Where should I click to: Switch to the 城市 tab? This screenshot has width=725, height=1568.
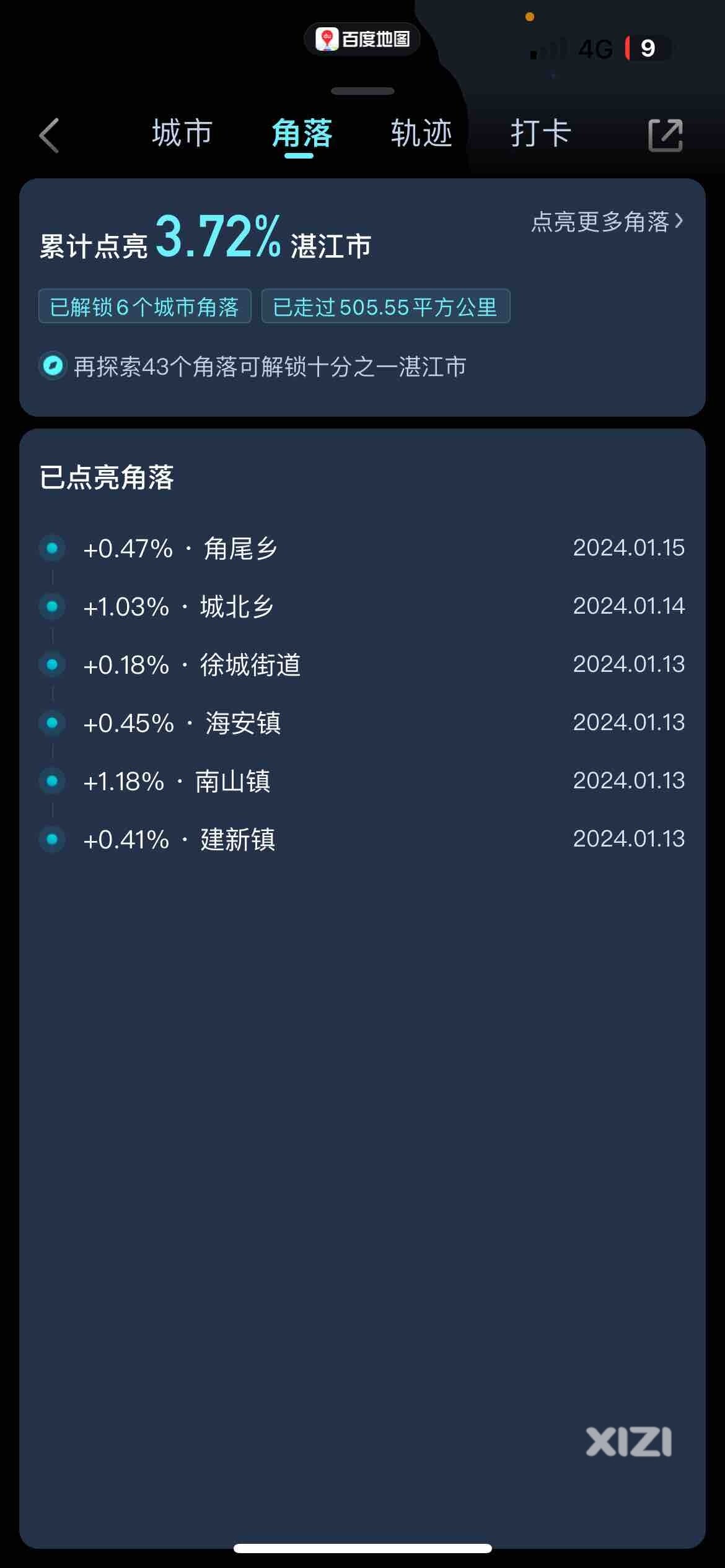pos(182,134)
